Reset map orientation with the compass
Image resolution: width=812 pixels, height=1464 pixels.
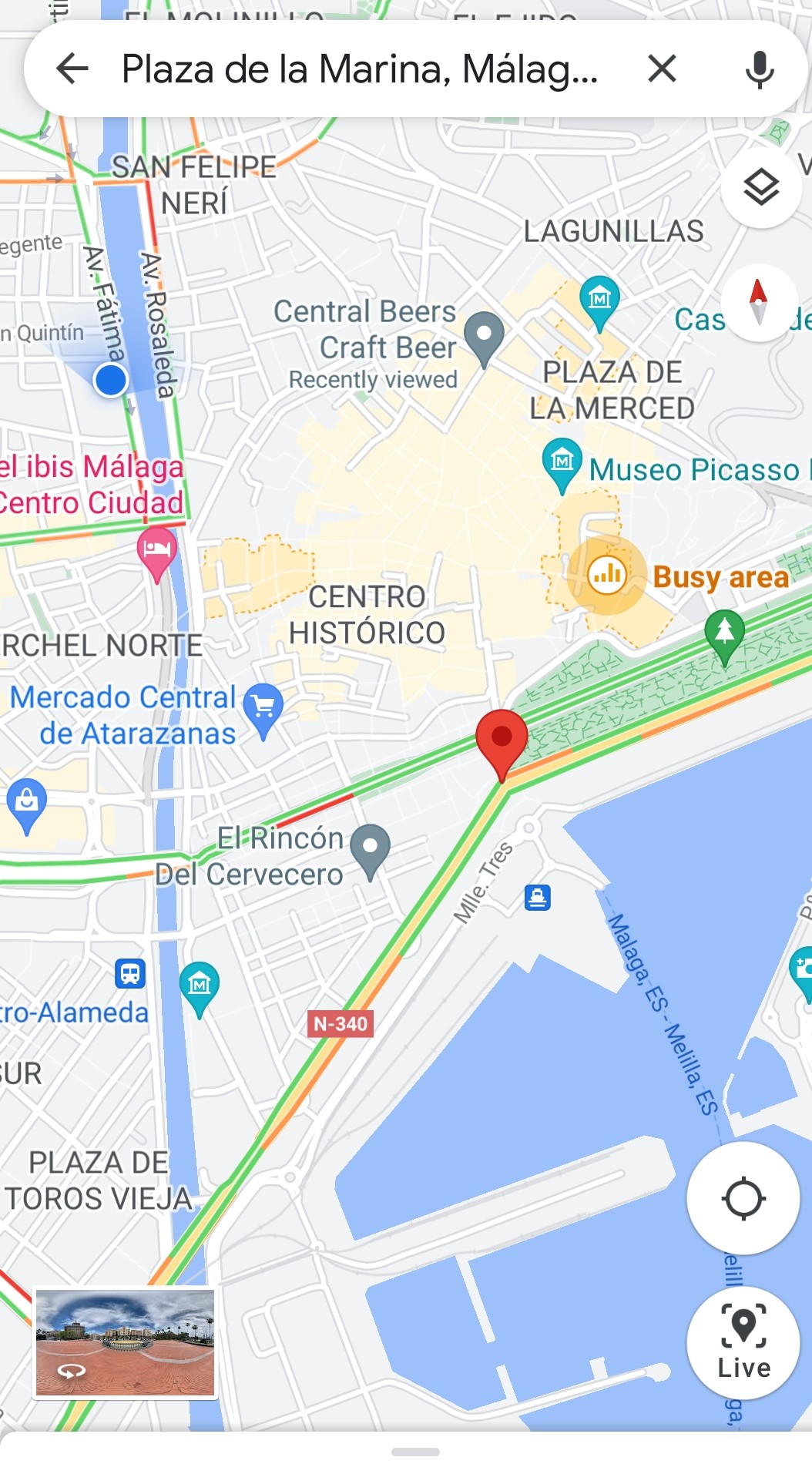[x=759, y=301]
